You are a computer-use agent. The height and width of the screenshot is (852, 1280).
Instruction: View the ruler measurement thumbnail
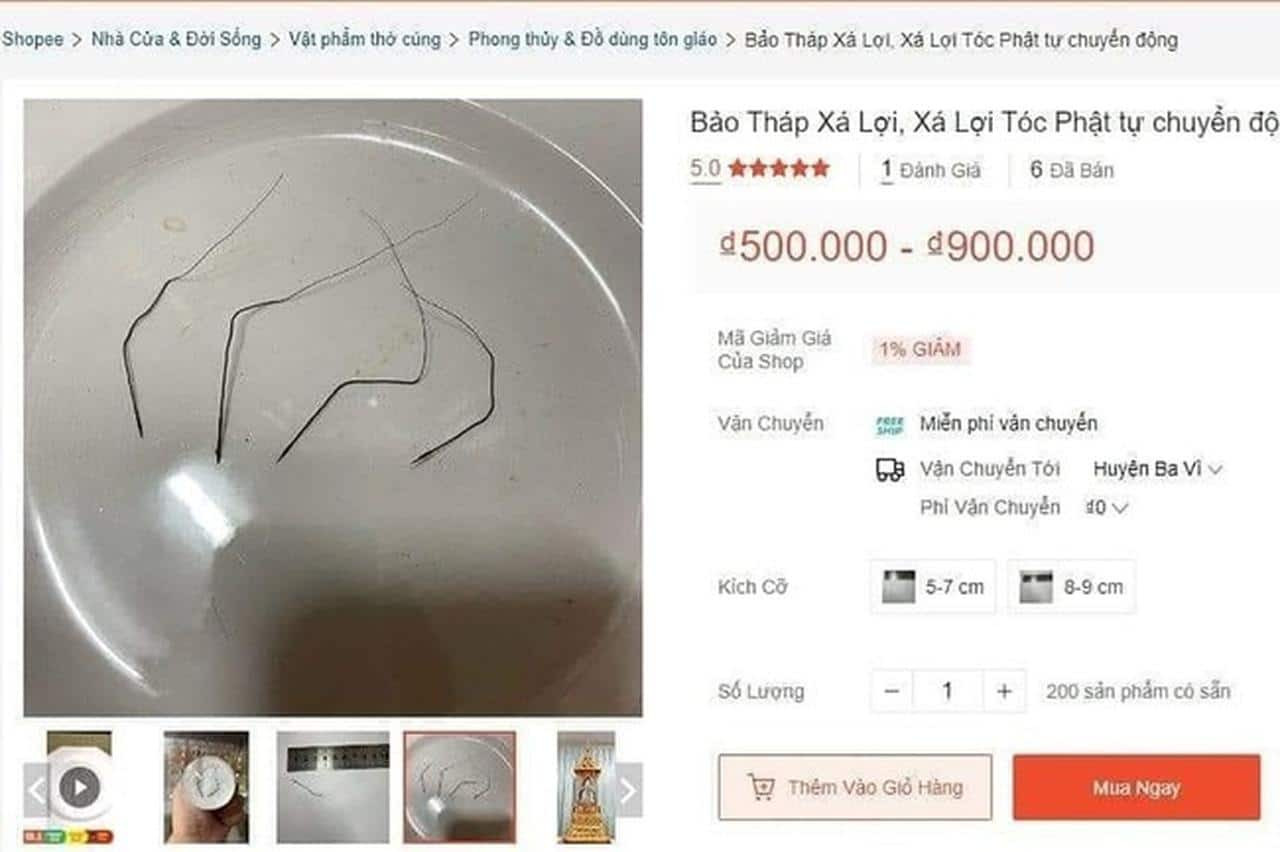pos(333,787)
